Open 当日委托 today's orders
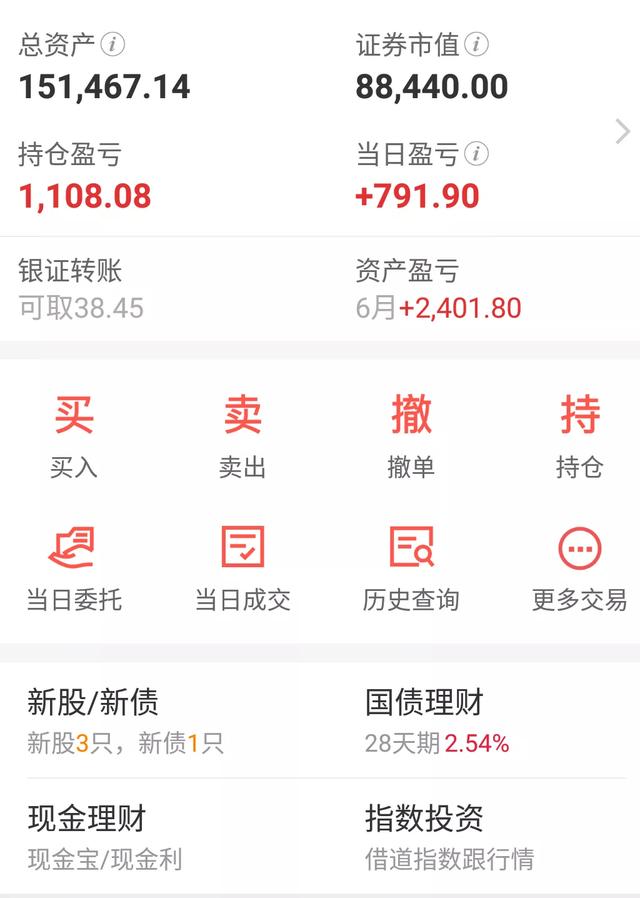Screen dimensions: 640x898 pyautogui.click(x=74, y=568)
